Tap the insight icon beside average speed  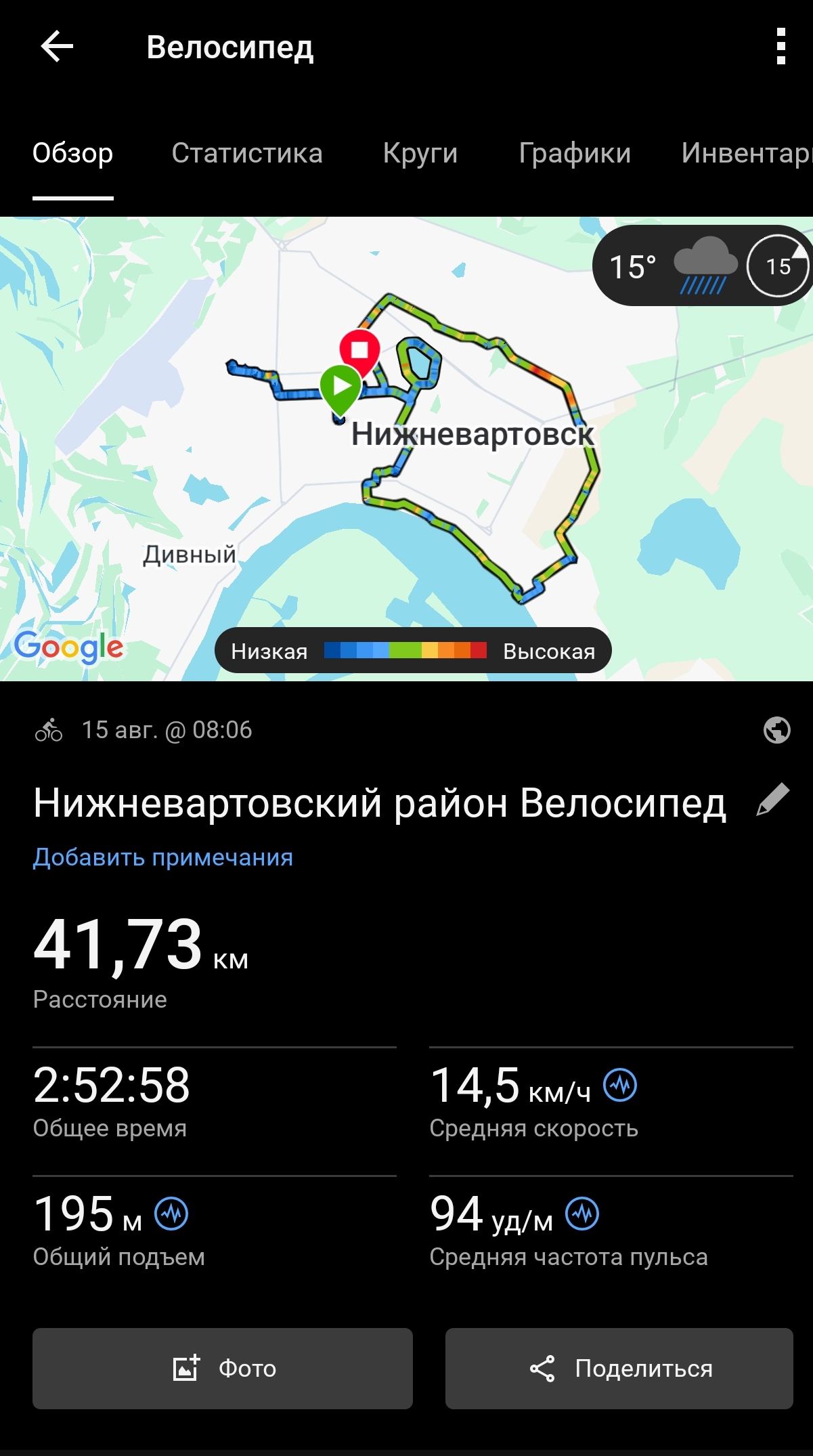620,1086
